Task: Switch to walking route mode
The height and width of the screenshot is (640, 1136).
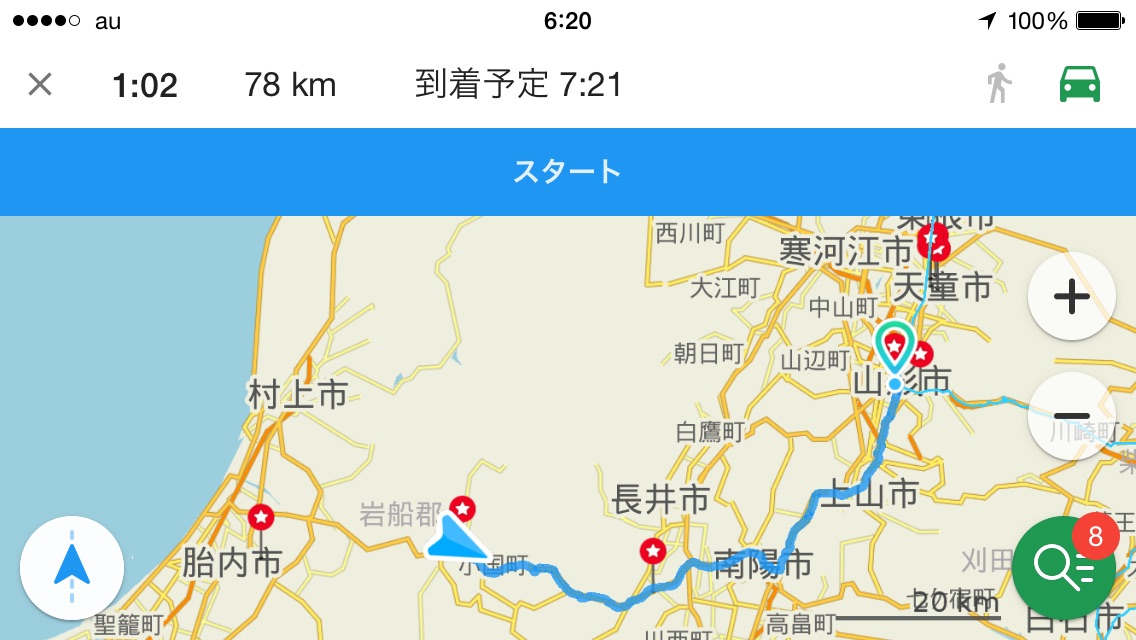Action: 997,84
